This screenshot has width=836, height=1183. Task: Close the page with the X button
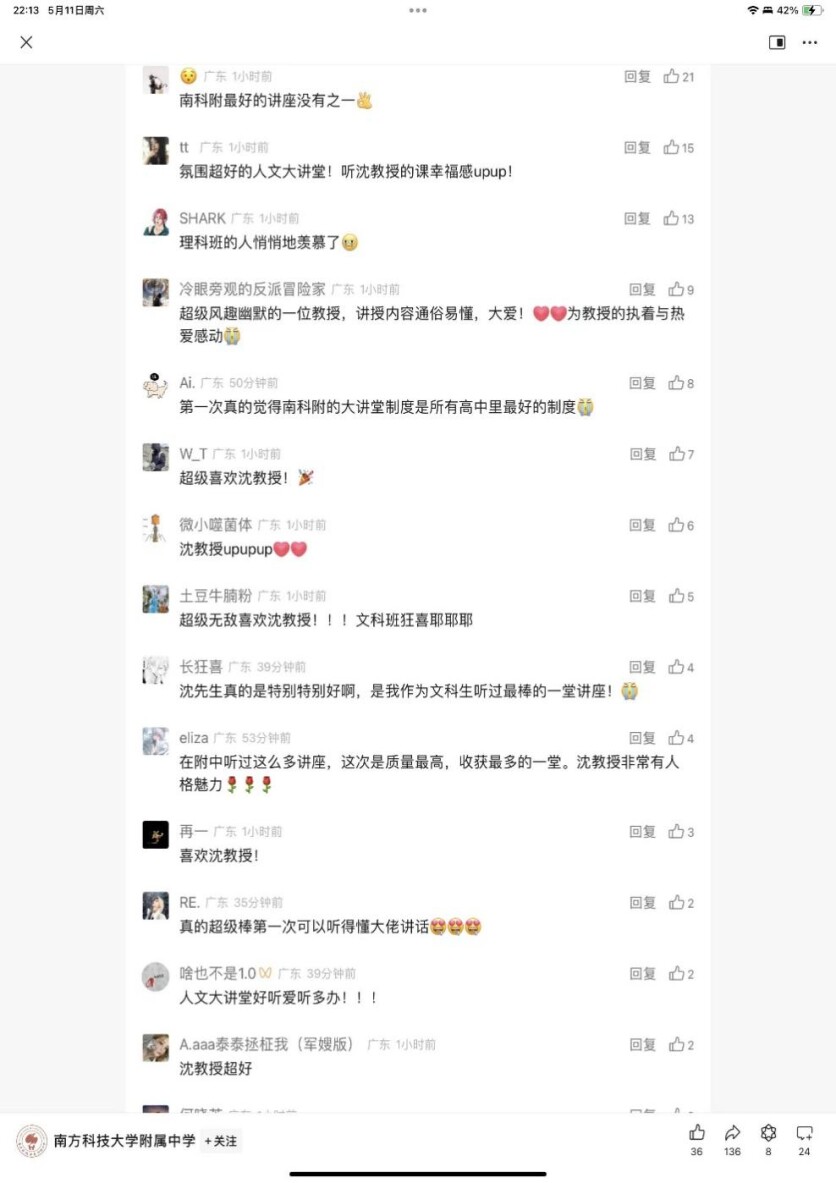pyautogui.click(x=26, y=42)
